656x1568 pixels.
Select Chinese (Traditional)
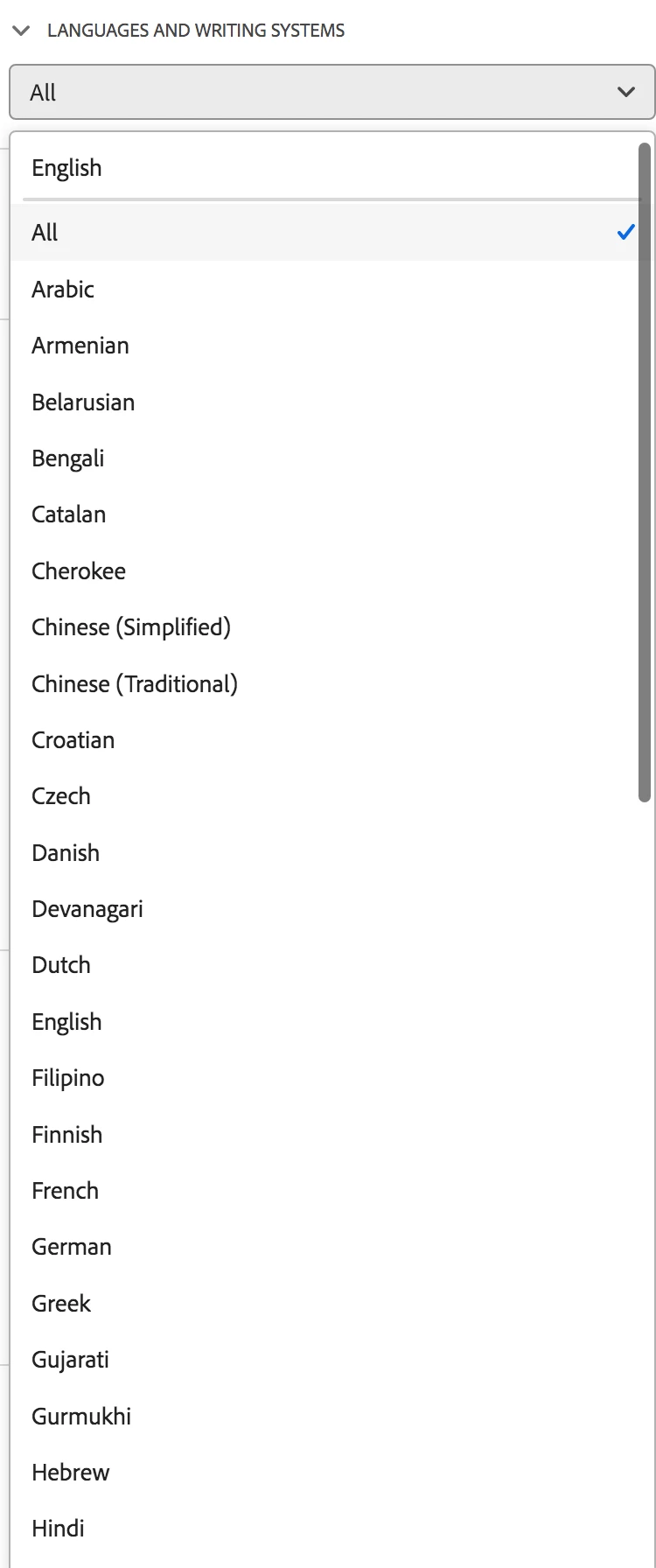pyautogui.click(x=135, y=684)
